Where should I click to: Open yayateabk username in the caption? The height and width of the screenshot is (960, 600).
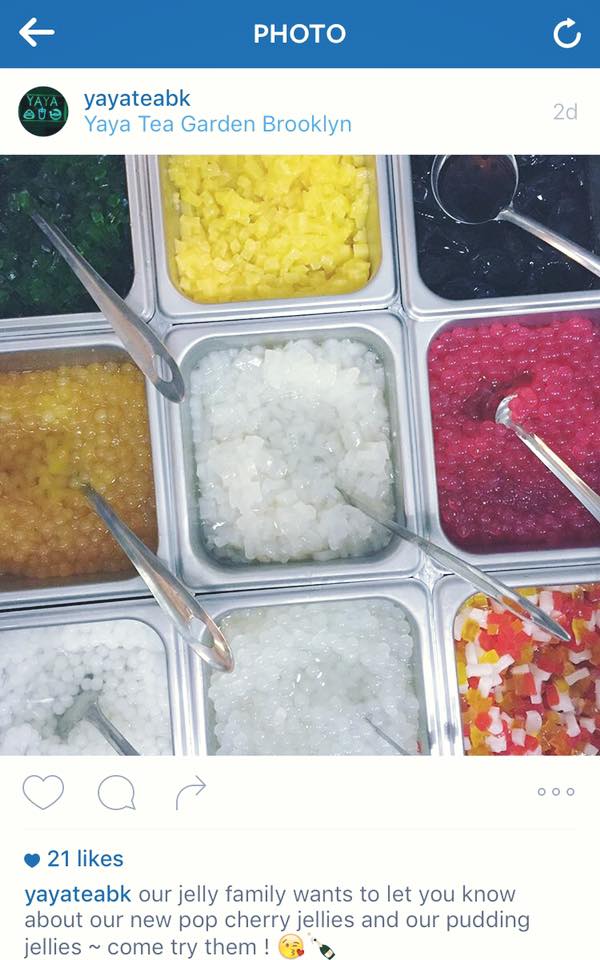pos(77,893)
